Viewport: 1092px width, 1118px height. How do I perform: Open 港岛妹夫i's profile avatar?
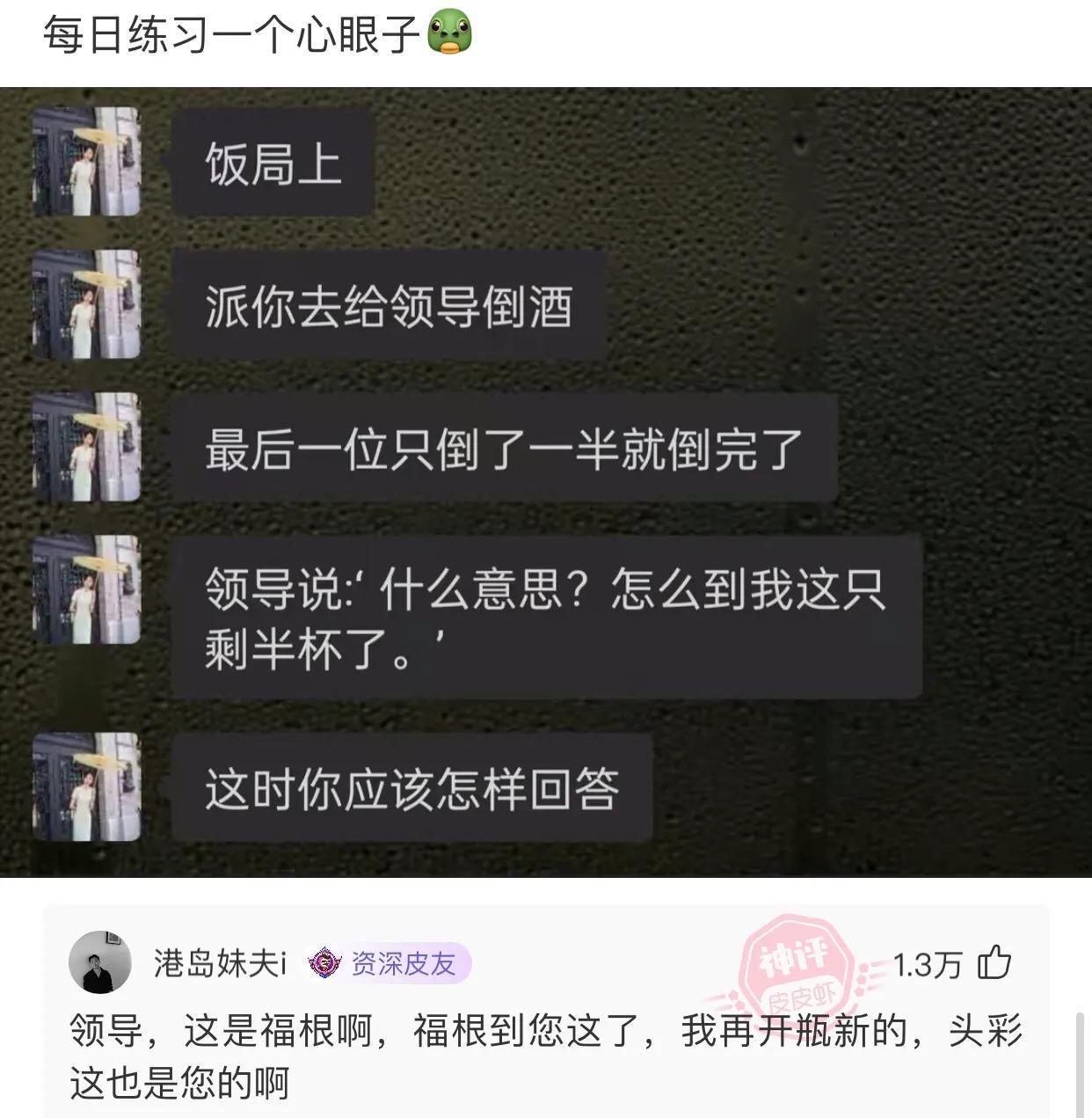99,963
